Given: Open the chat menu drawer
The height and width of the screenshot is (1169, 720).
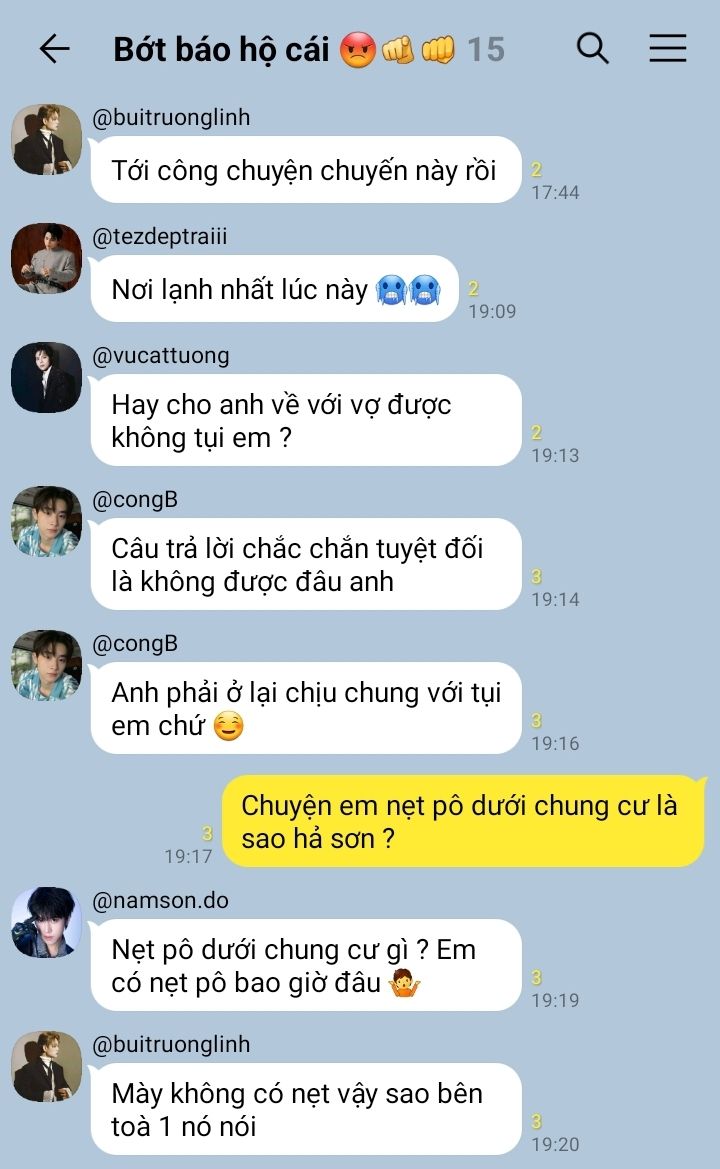Looking at the screenshot, I should click(x=667, y=48).
